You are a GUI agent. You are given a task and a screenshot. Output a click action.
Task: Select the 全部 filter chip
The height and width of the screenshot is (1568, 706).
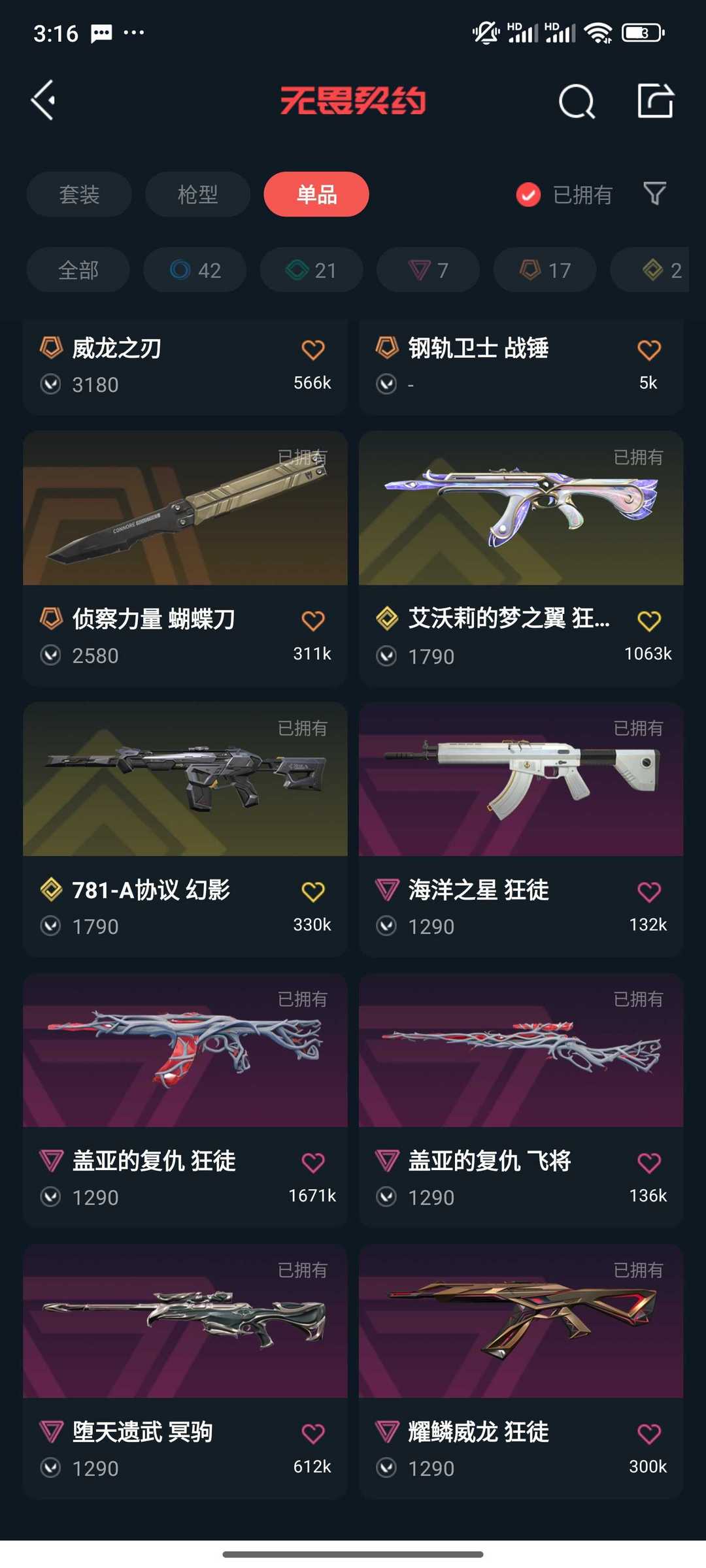(x=78, y=270)
